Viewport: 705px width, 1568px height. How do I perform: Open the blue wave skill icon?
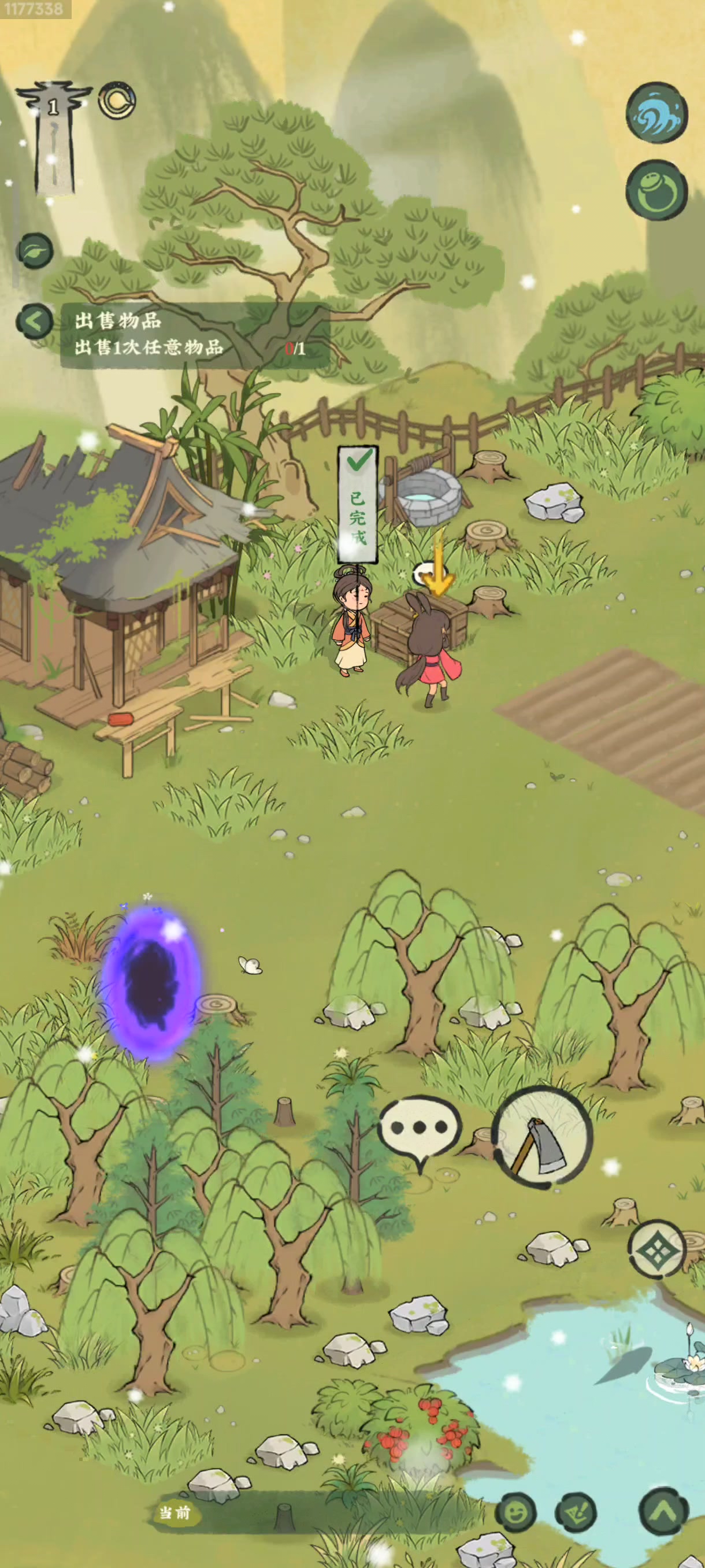657,113
